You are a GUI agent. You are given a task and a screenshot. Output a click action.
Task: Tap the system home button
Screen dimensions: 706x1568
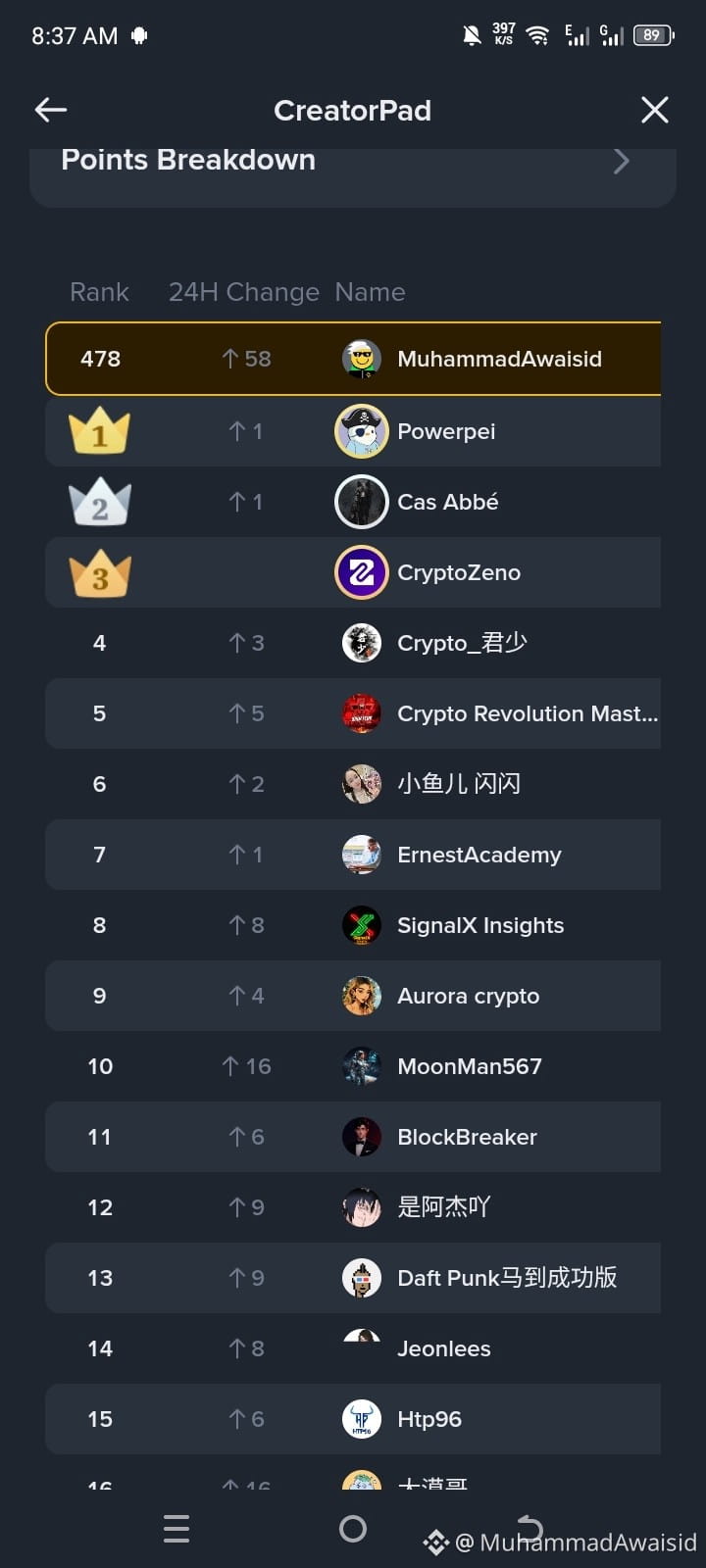click(353, 1529)
